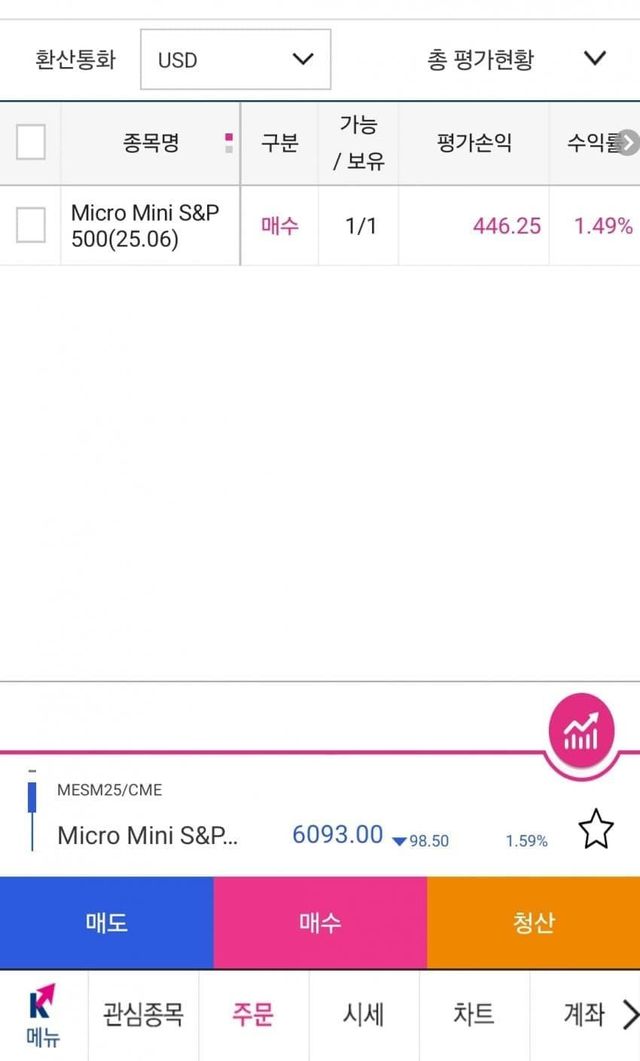
Task: Switch to the 관심종목 tab
Action: pyautogui.click(x=143, y=1015)
